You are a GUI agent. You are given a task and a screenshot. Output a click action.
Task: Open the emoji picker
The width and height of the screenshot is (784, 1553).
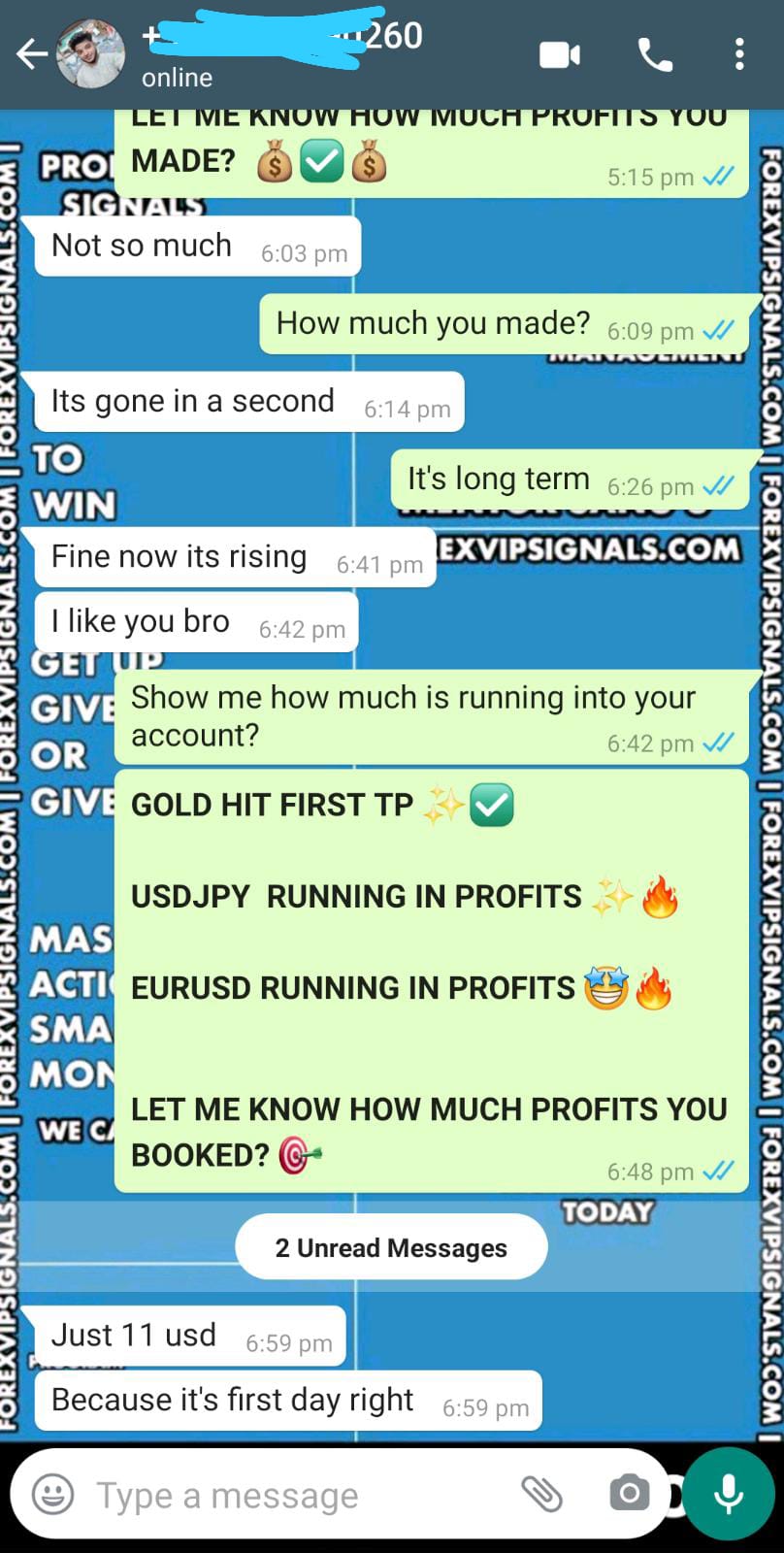[53, 1494]
